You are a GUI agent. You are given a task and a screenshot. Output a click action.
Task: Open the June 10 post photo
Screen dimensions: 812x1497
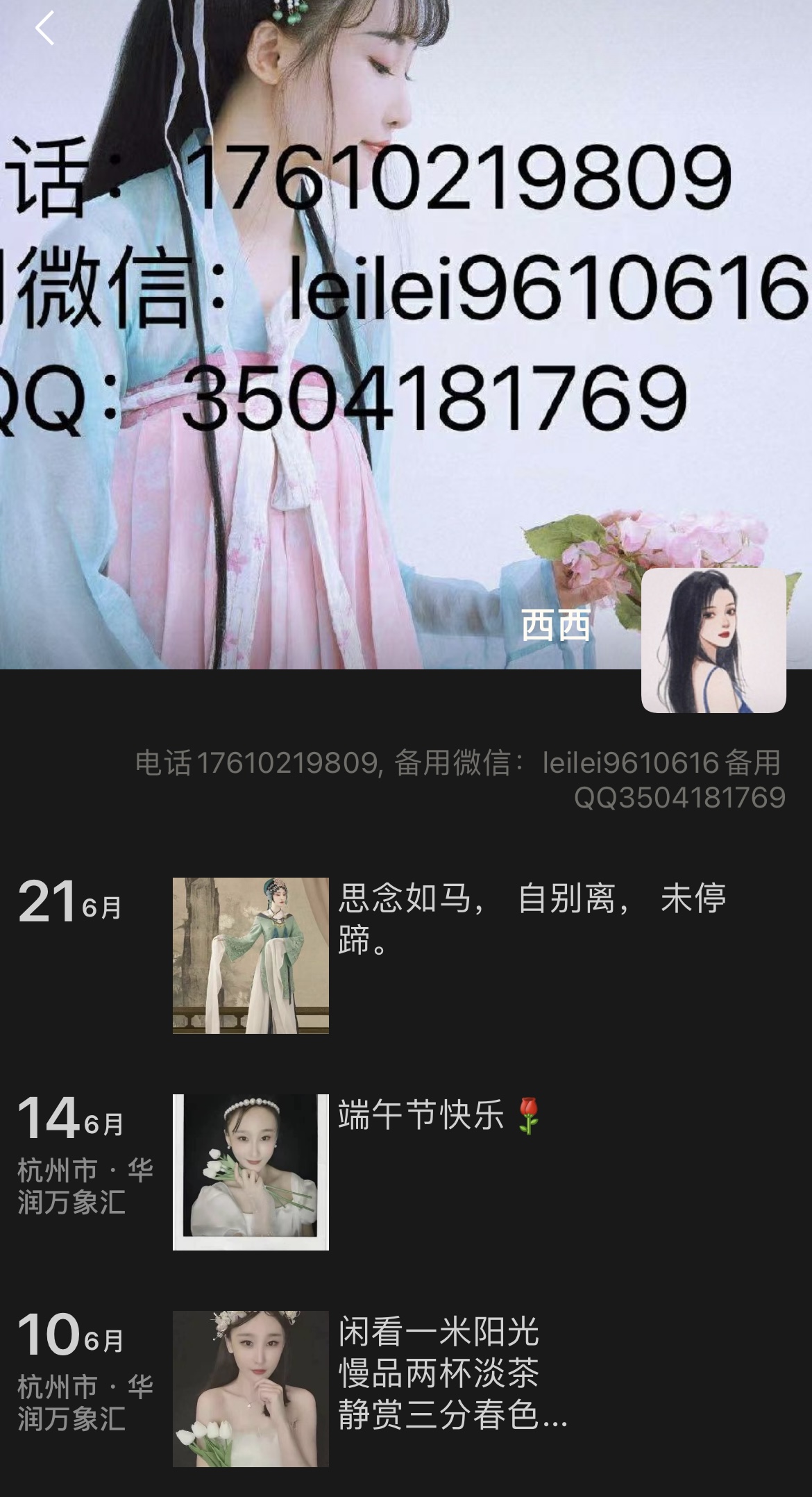251,1389
